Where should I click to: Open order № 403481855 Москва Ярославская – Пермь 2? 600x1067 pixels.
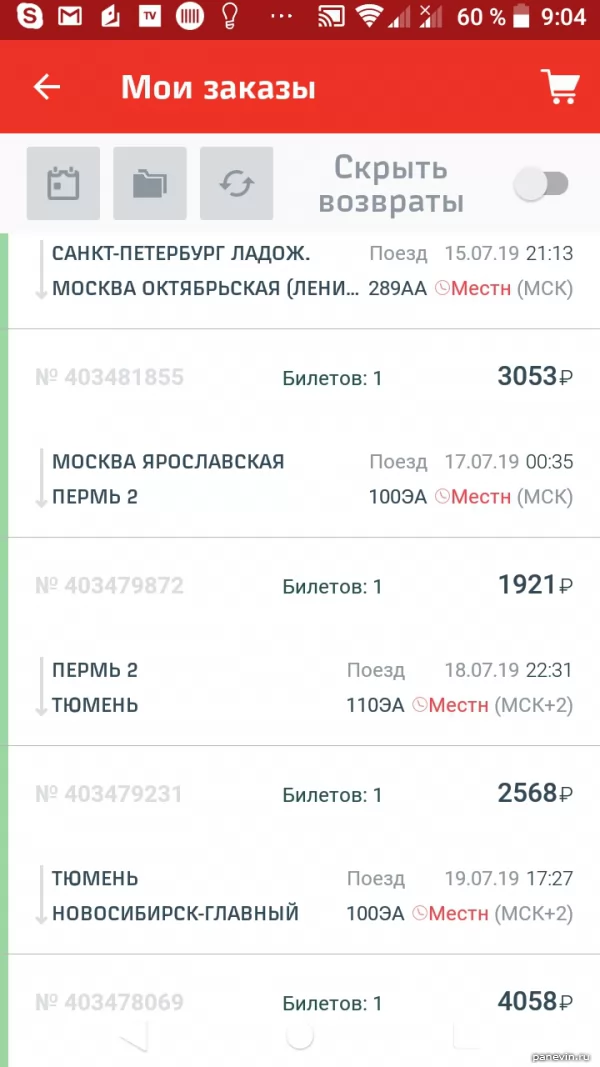click(304, 433)
